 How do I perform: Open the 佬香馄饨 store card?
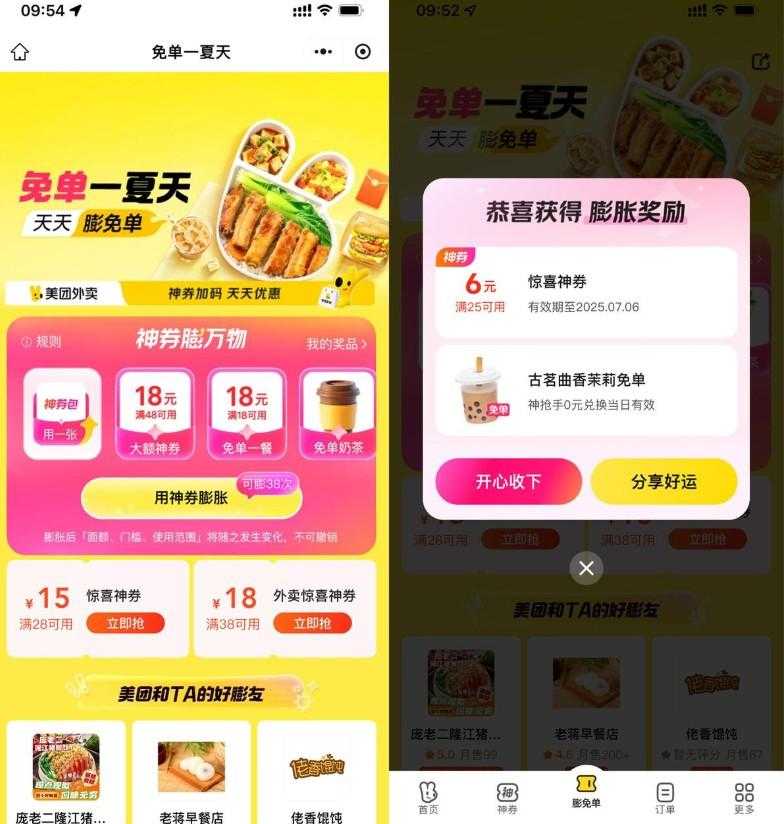316,772
